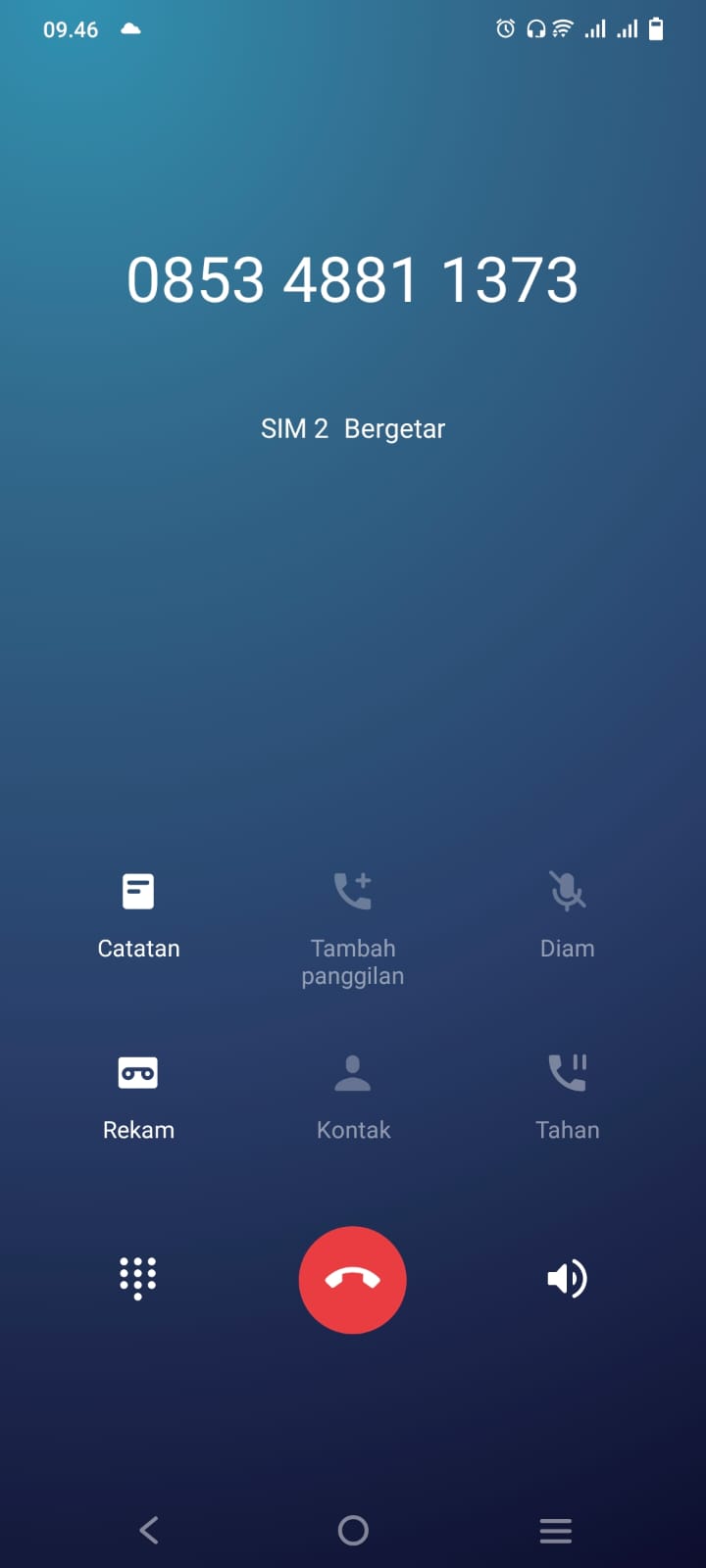Viewport: 706px width, 1568px height.
Task: Turn on the speakerphone
Action: click(x=567, y=1278)
